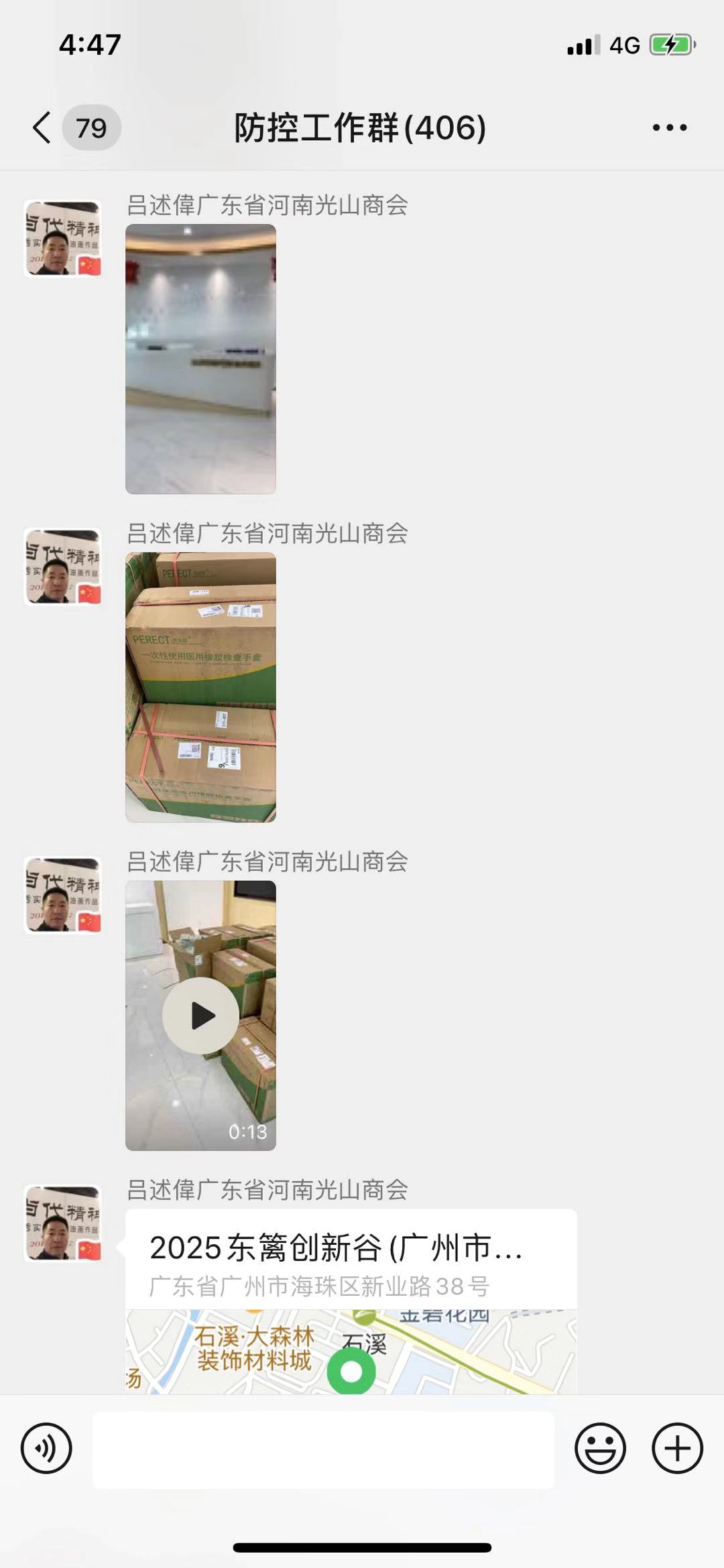Open sender's avatar above the photo of boxes
Screen dimensions: 724x1568
[x=63, y=566]
